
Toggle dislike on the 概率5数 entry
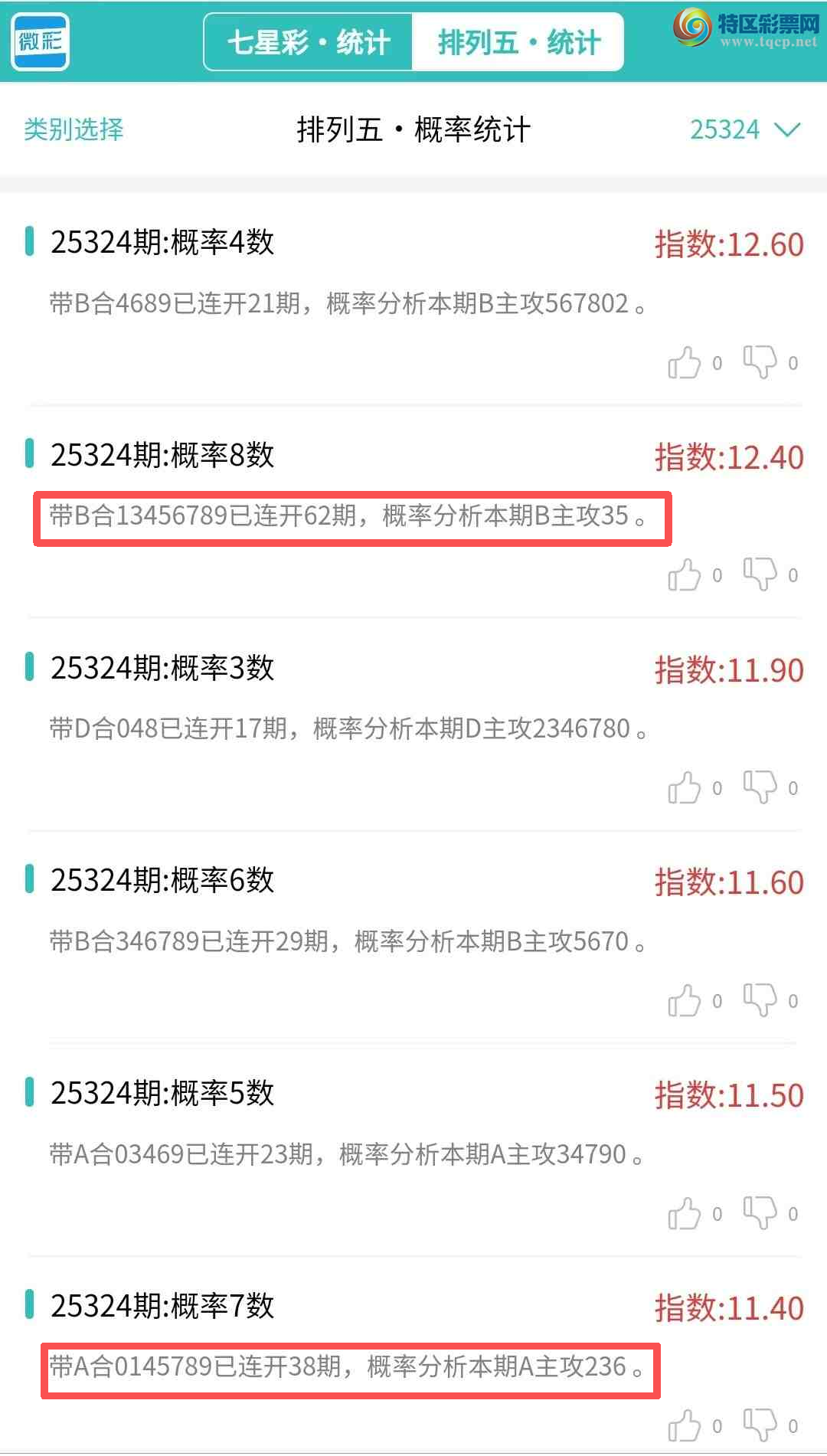pyautogui.click(x=758, y=1213)
